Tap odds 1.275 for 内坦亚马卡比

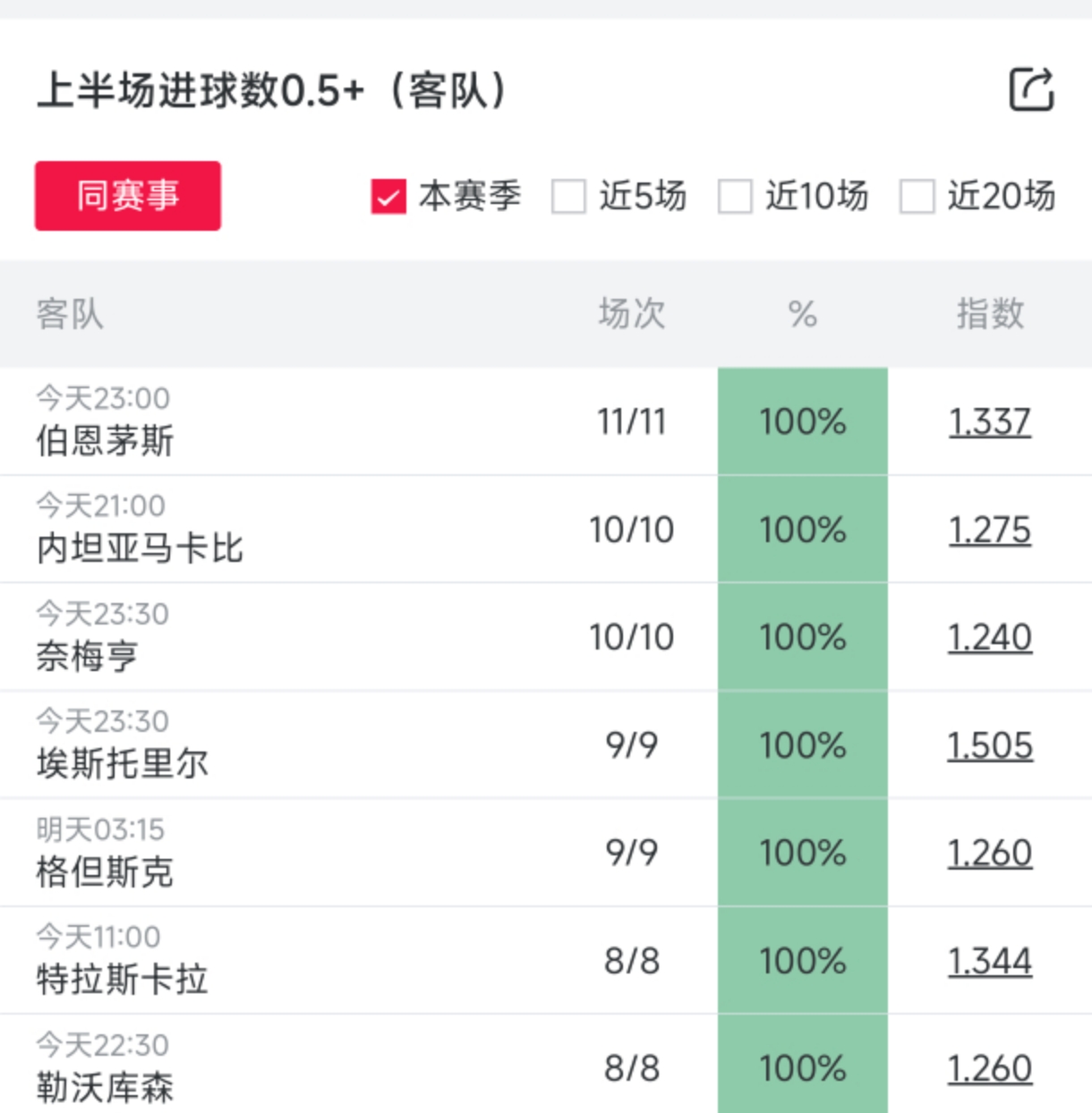pos(990,530)
